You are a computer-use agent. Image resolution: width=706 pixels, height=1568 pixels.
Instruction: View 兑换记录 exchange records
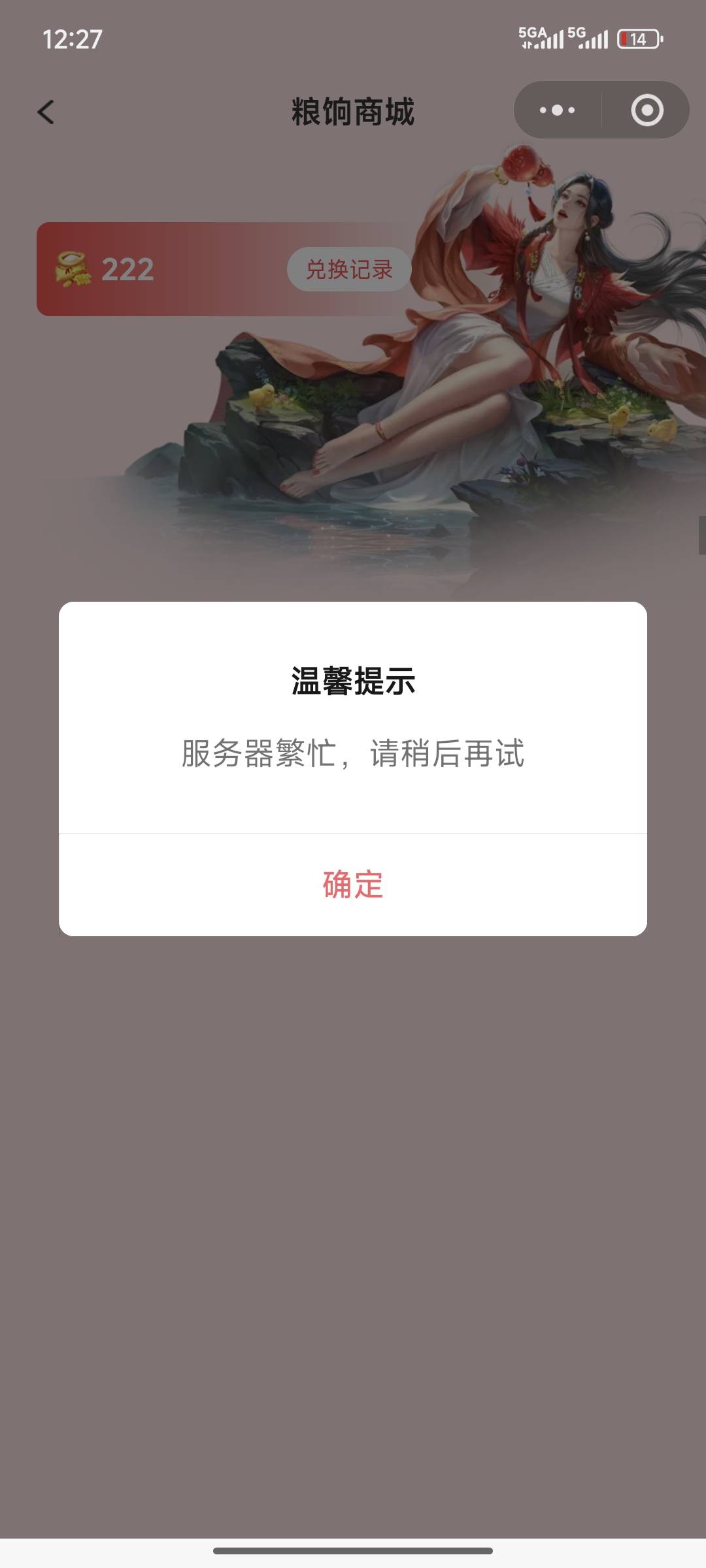tap(349, 269)
